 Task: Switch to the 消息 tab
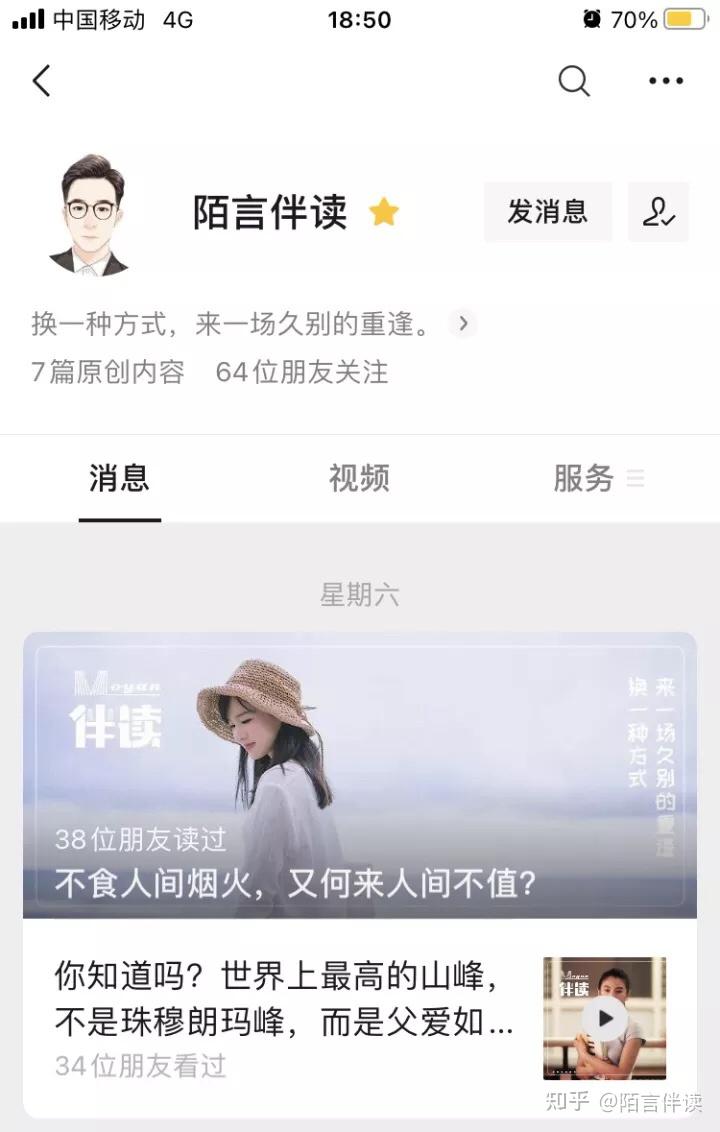point(119,478)
